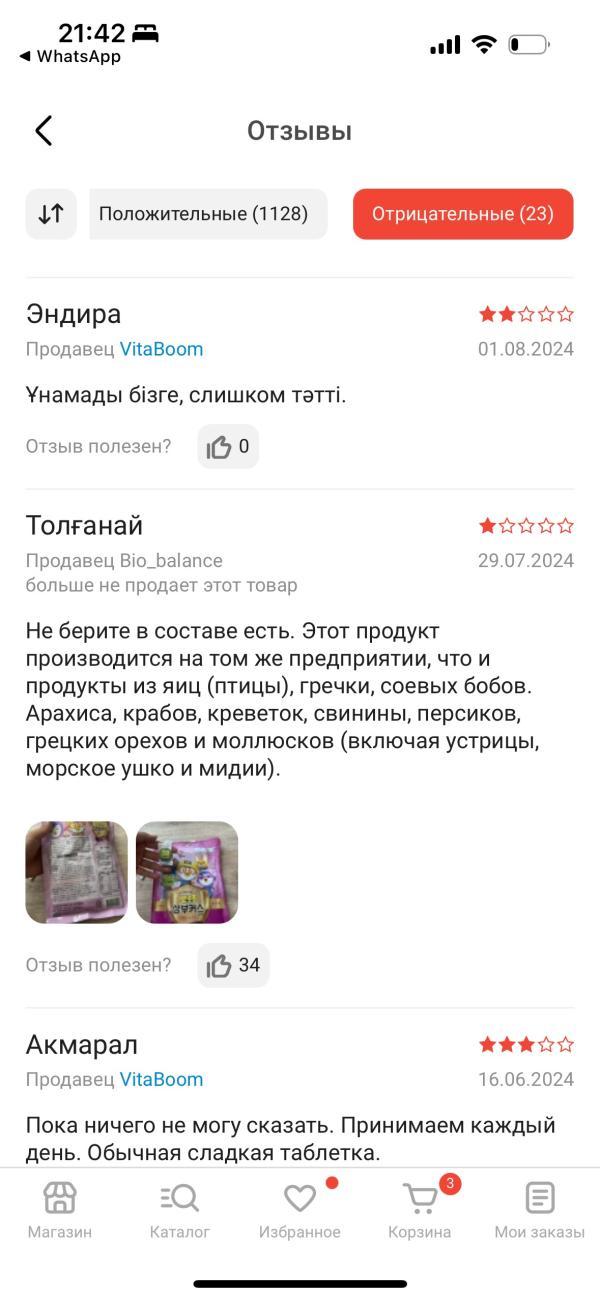
Task: Switch to the Магазин tab
Action: [60, 1210]
